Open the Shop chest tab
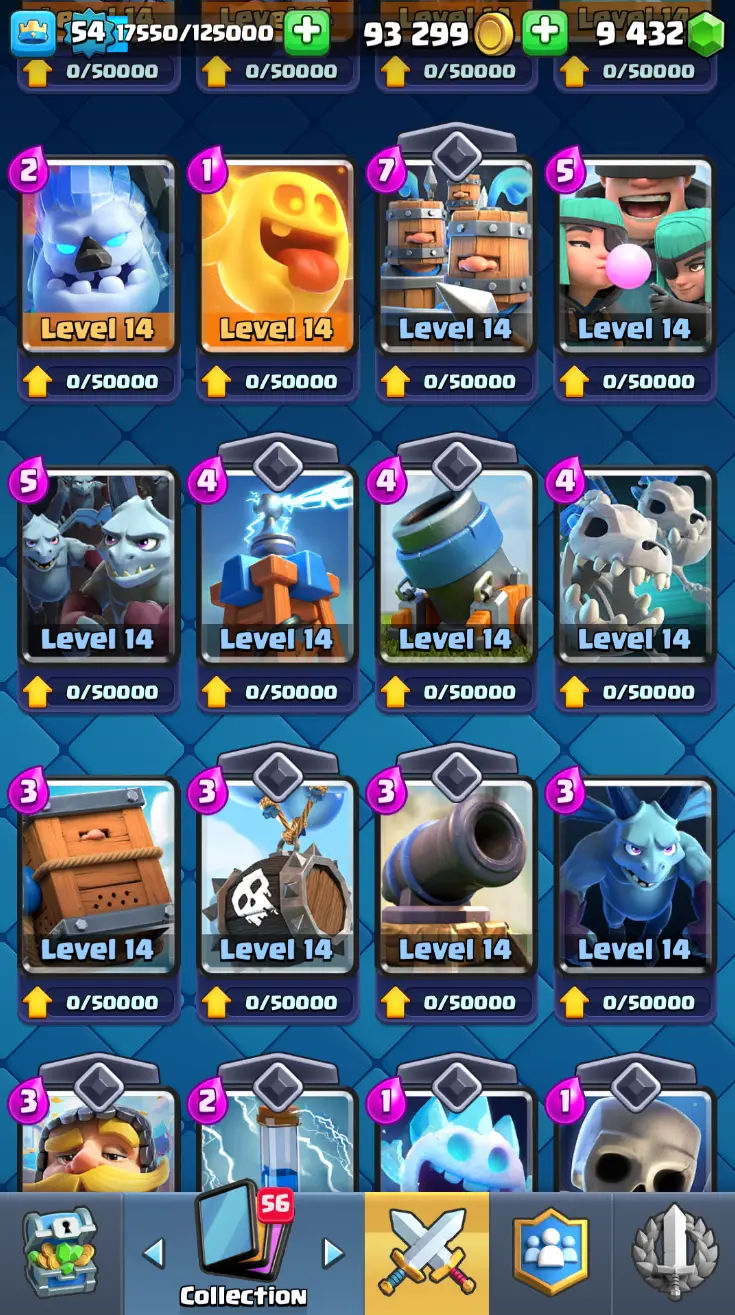Image resolution: width=735 pixels, height=1315 pixels. 61,1253
